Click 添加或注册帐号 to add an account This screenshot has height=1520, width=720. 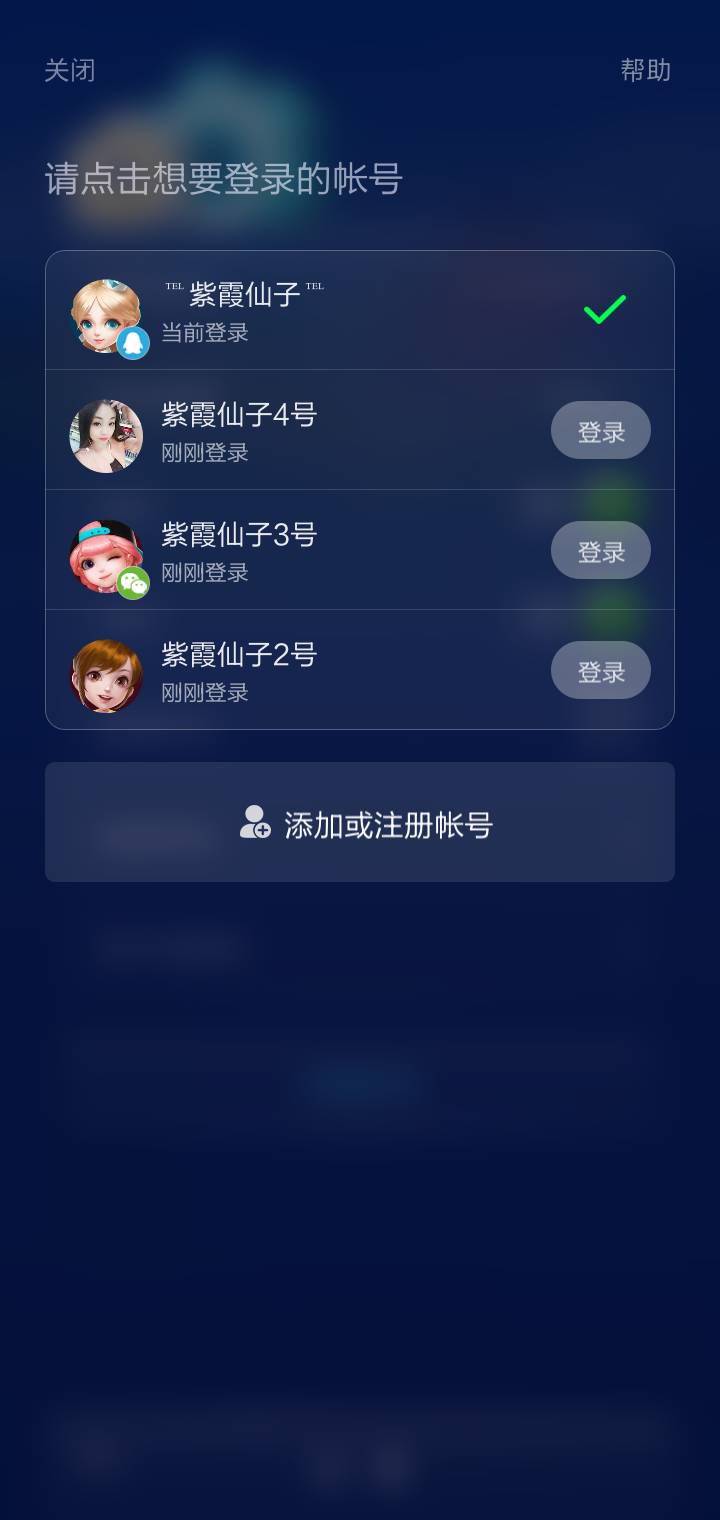coord(360,822)
